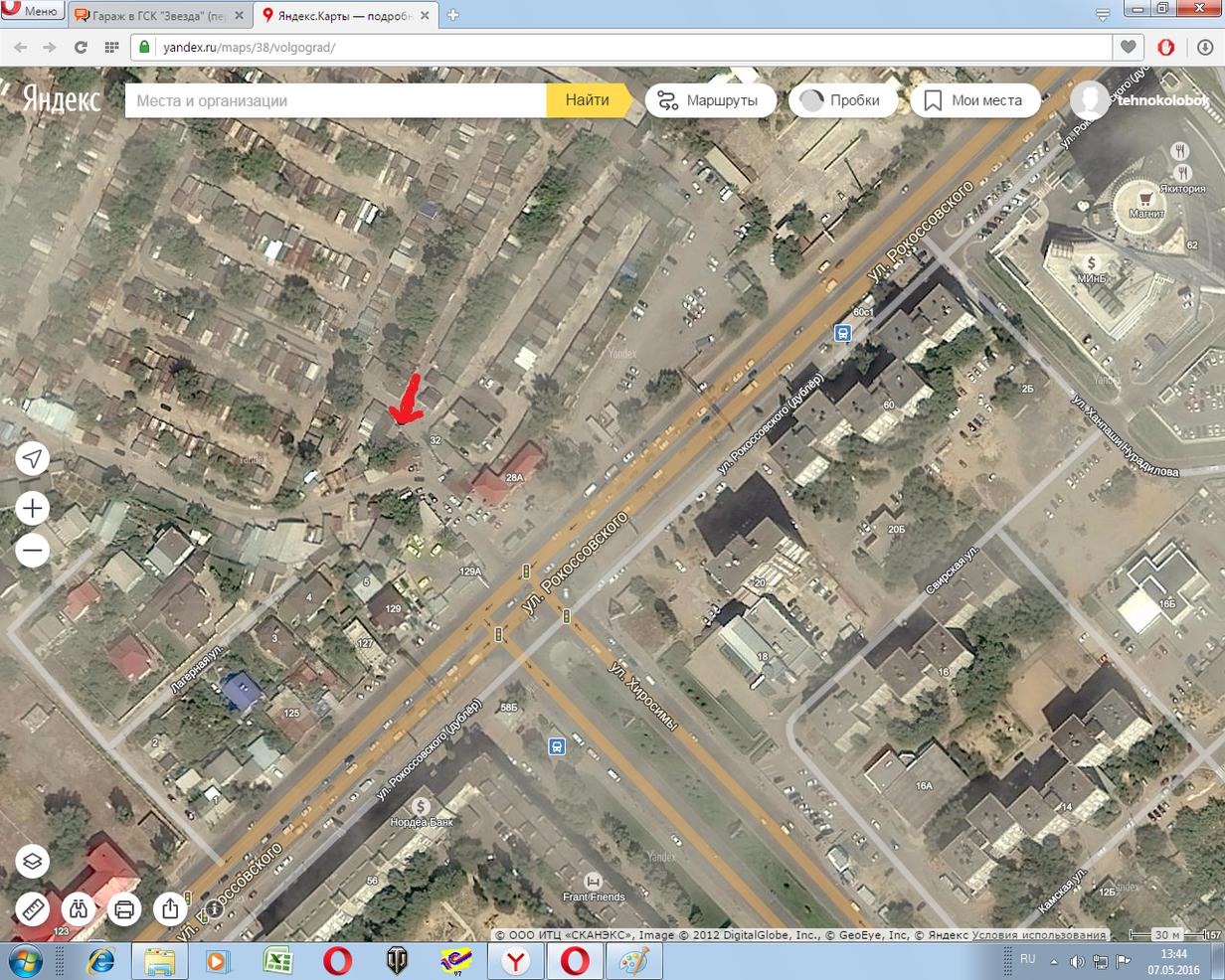The width and height of the screenshot is (1225, 980).
Task: Reload the Yandex Maps page
Action: tap(81, 47)
